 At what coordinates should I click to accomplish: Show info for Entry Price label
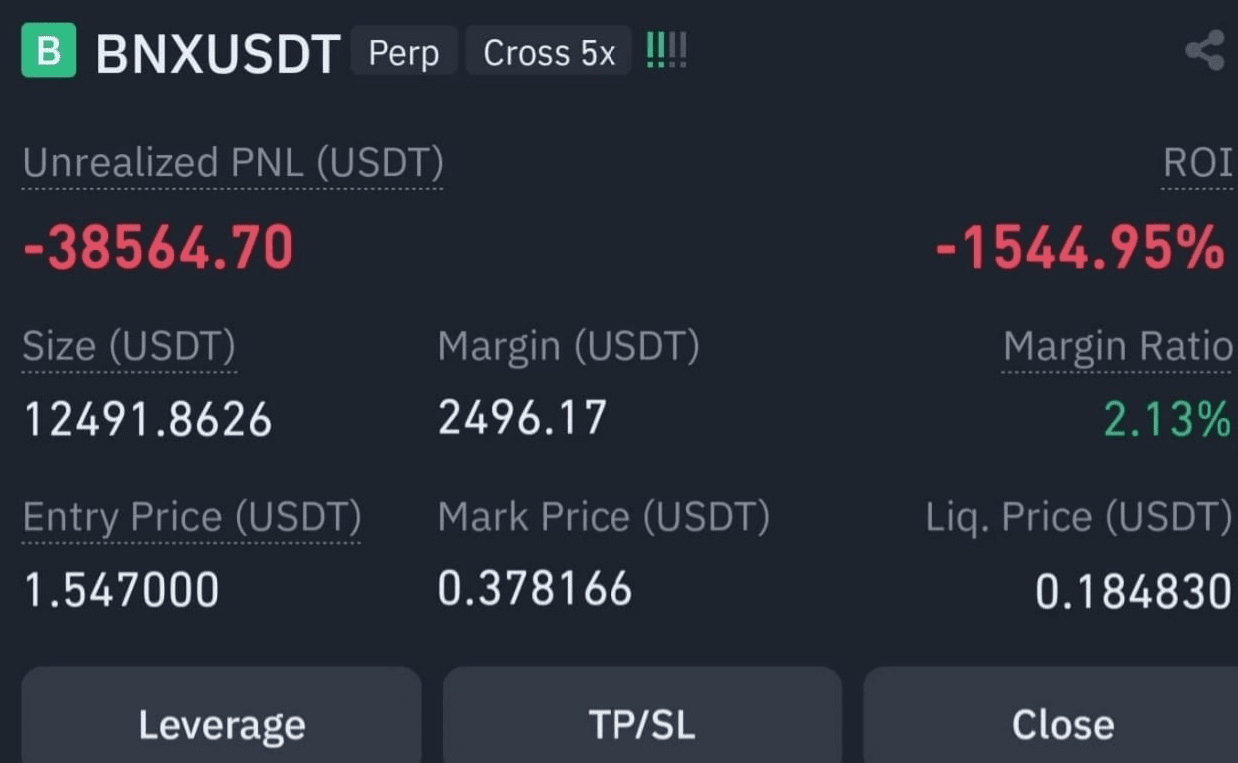point(191,518)
